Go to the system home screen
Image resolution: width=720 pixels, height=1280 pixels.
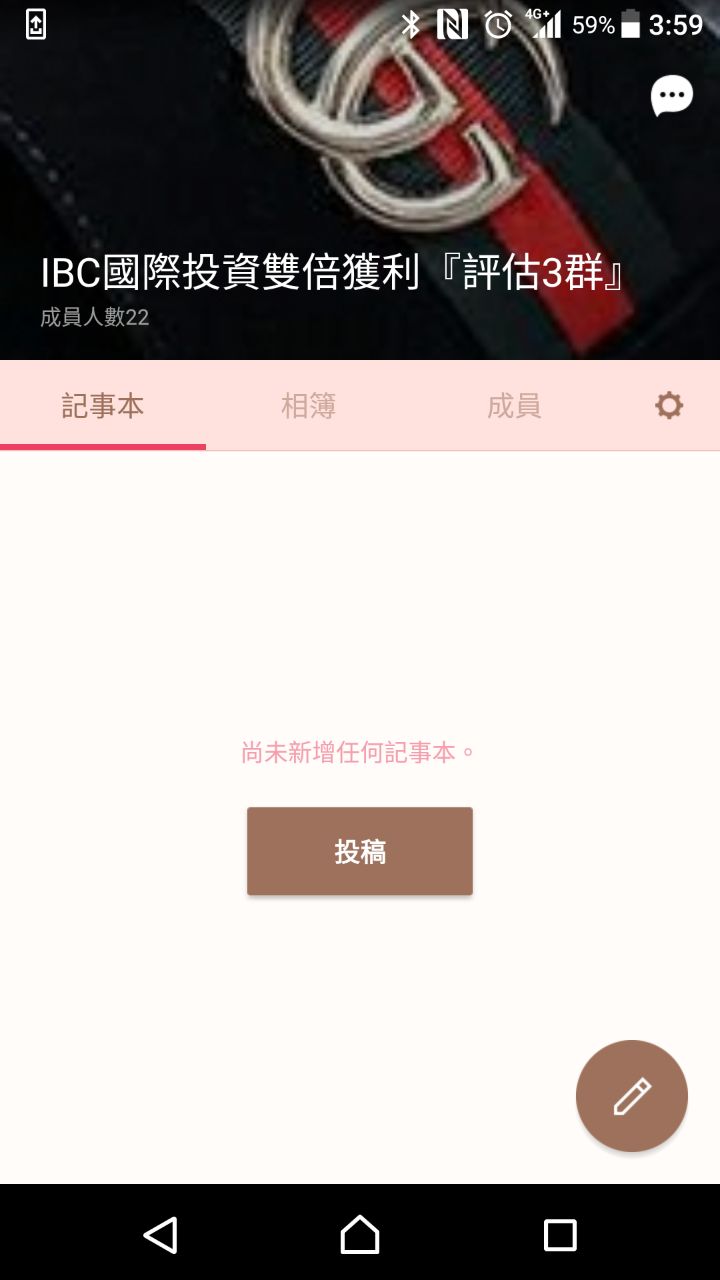(360, 1235)
